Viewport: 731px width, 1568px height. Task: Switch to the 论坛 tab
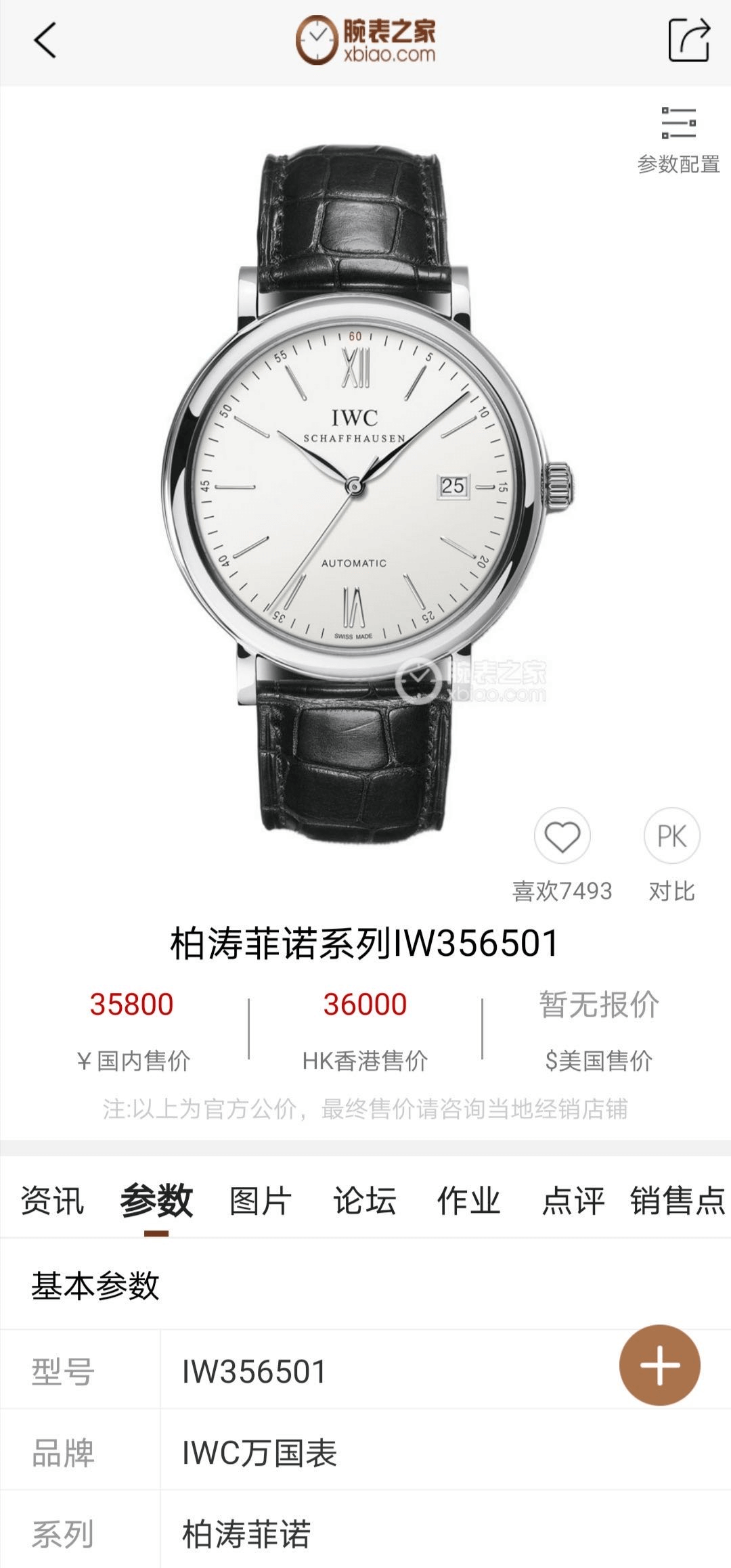coord(365,1201)
